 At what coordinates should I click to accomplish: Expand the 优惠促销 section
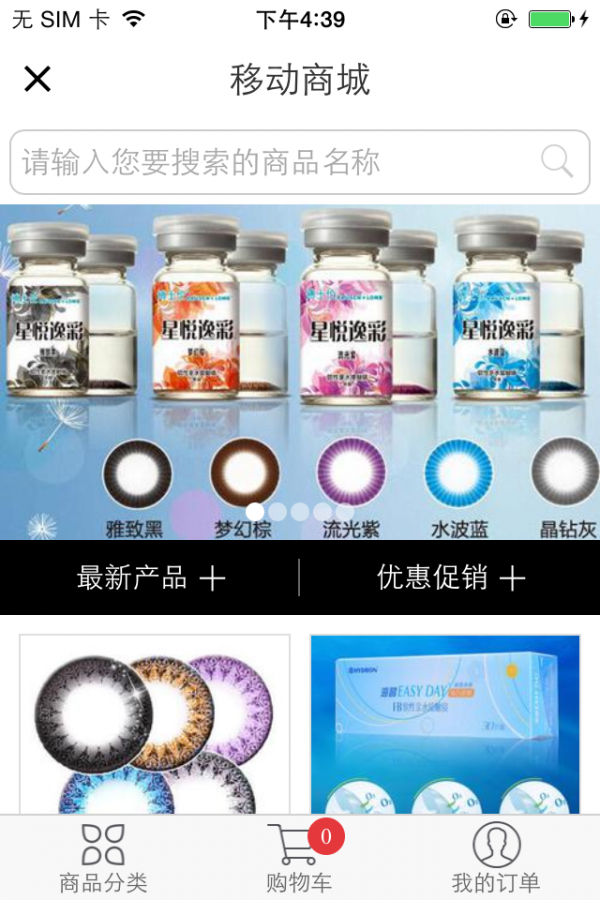pyautogui.click(x=450, y=578)
